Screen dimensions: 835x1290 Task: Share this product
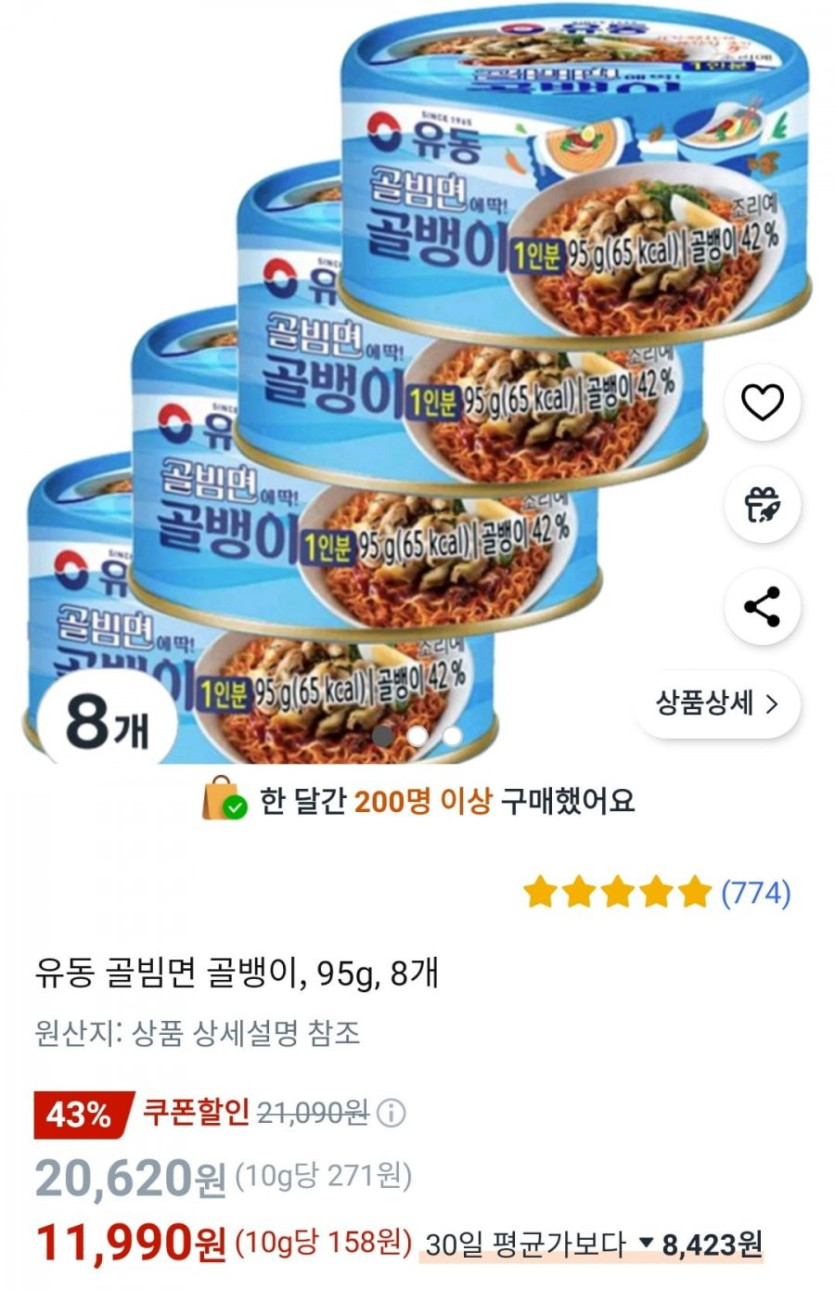tap(762, 607)
